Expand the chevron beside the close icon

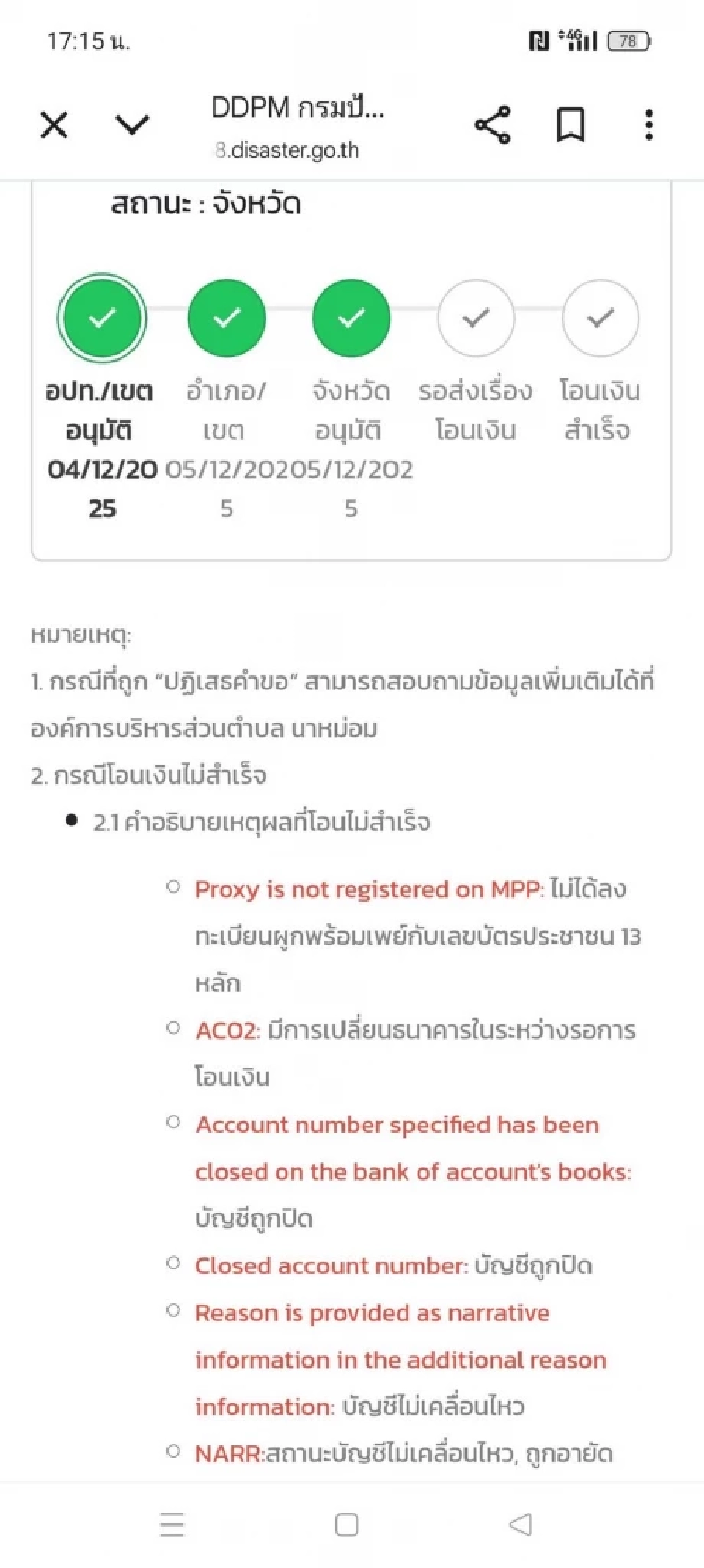[129, 125]
